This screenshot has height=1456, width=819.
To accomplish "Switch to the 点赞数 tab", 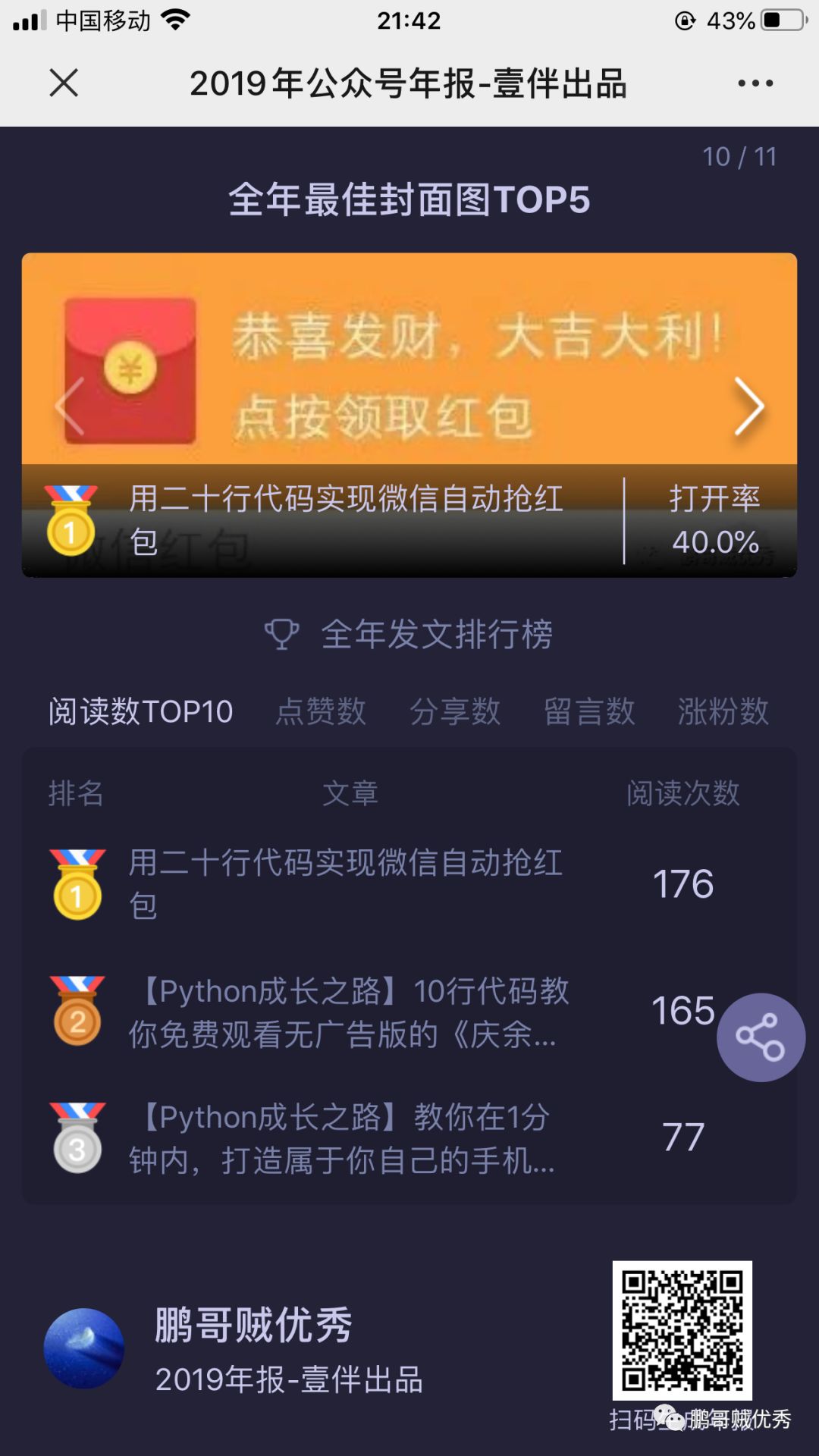I will point(321,711).
